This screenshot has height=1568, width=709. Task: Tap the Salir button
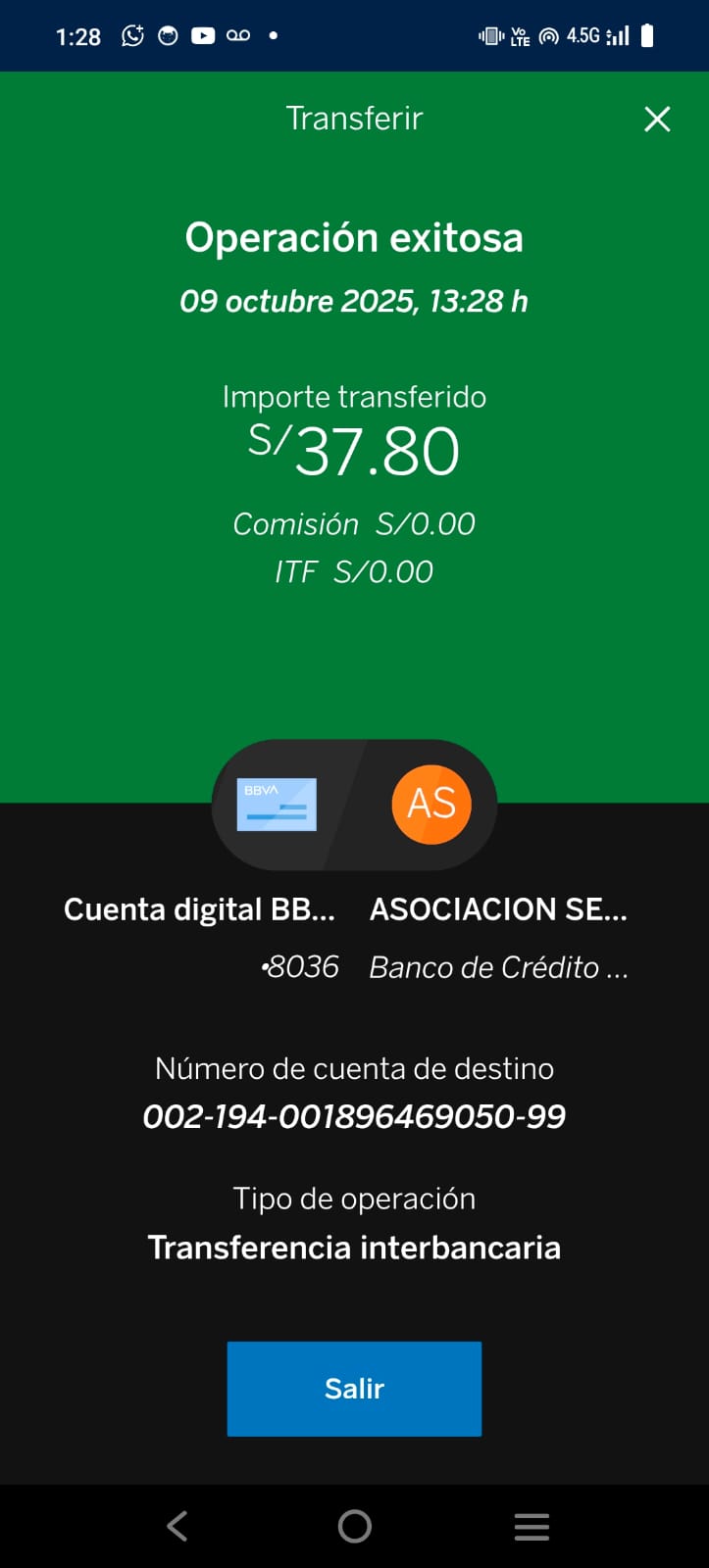tap(354, 1388)
